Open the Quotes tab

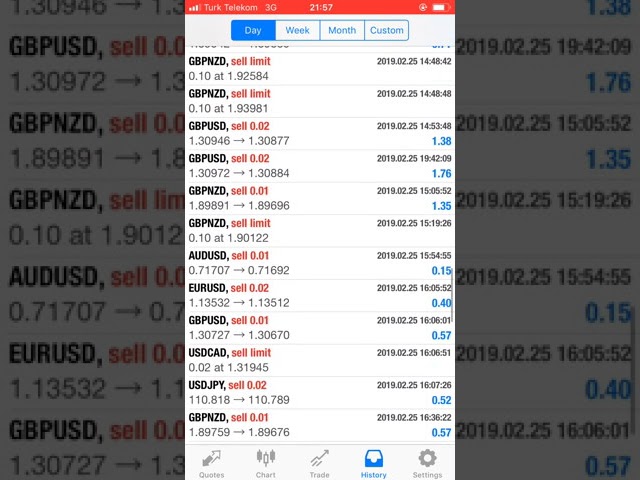pyautogui.click(x=211, y=463)
